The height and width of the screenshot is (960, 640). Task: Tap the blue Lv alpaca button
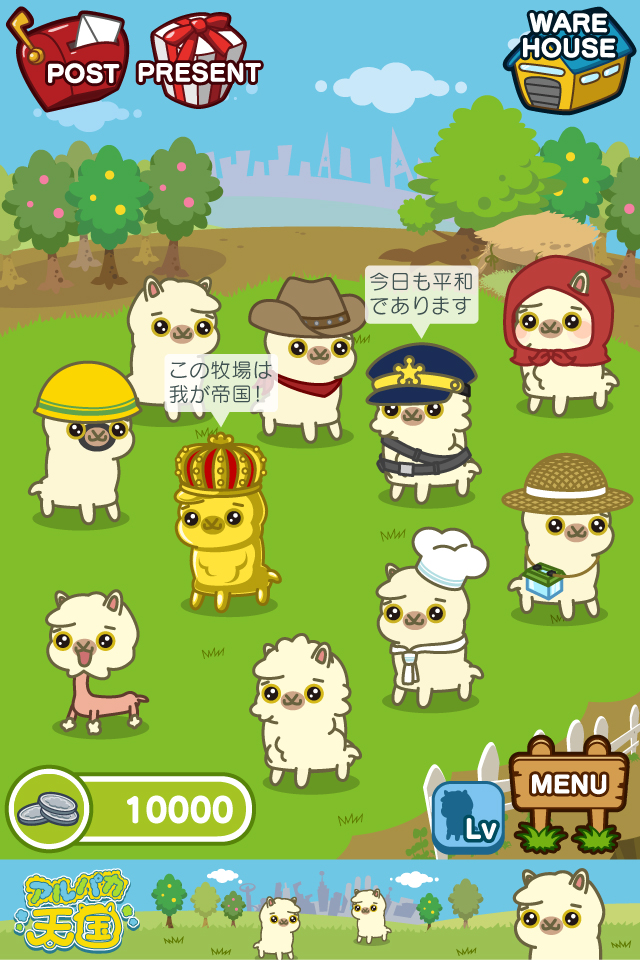(468, 817)
